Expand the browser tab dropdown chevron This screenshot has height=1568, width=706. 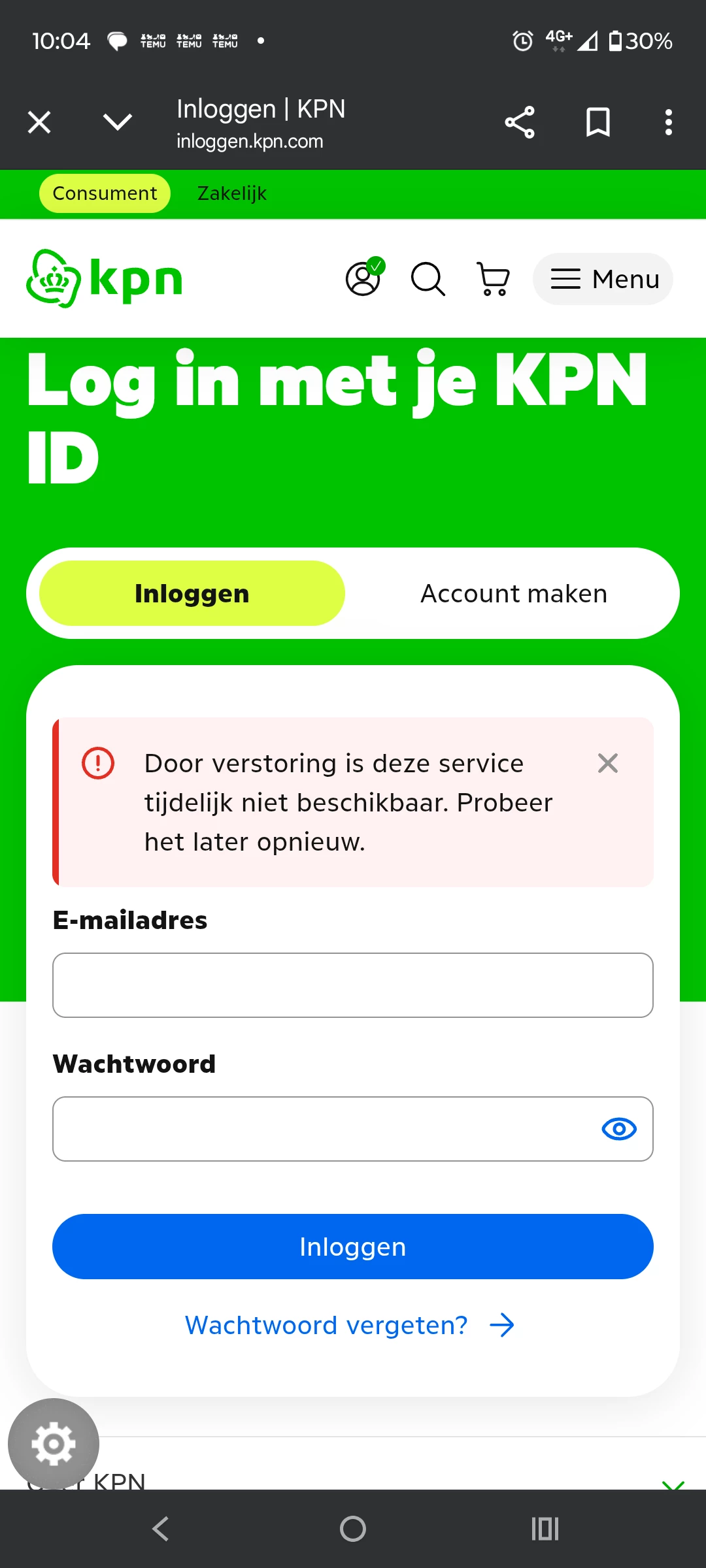point(118,122)
